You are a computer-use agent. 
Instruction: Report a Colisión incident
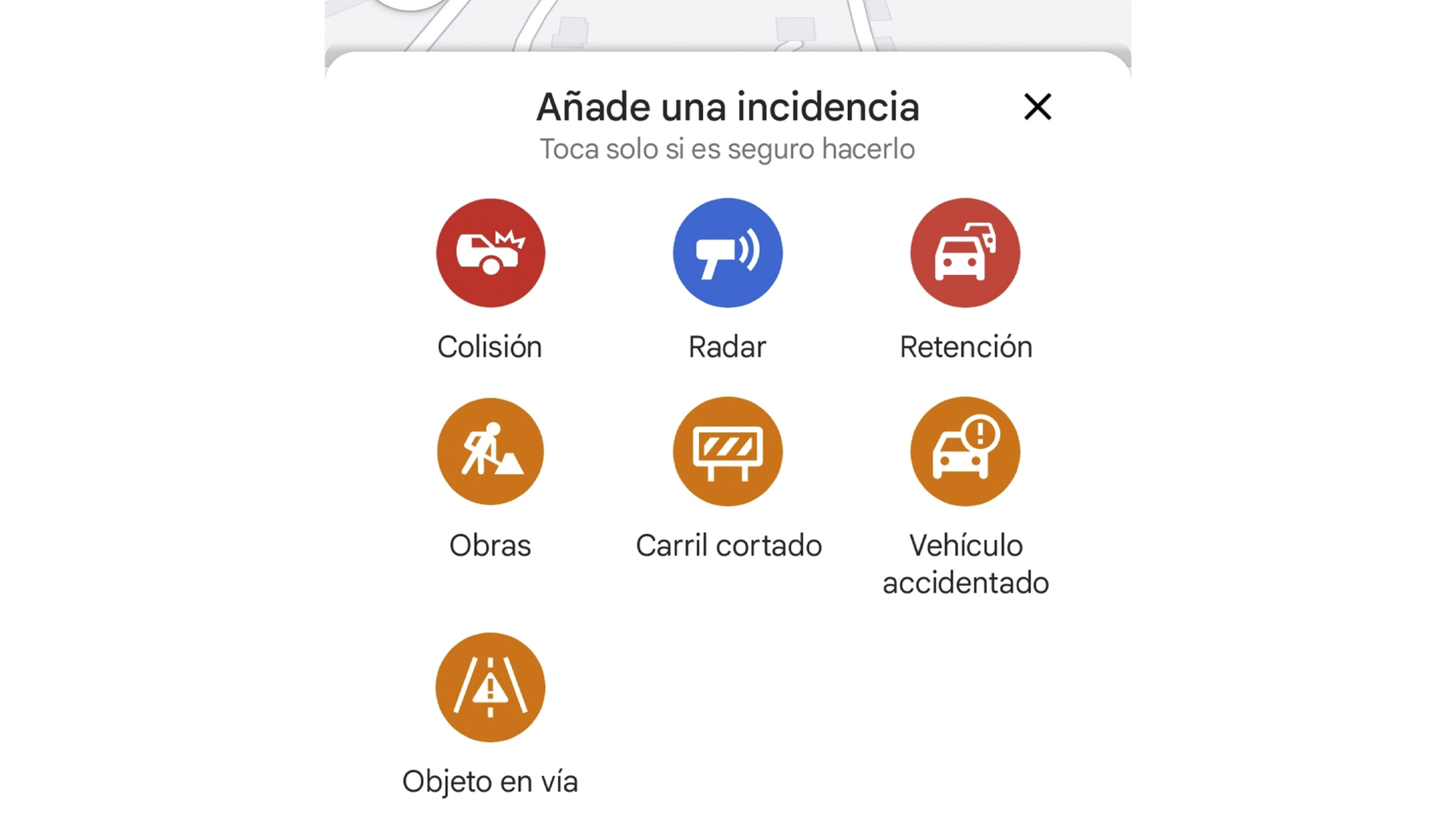[490, 253]
